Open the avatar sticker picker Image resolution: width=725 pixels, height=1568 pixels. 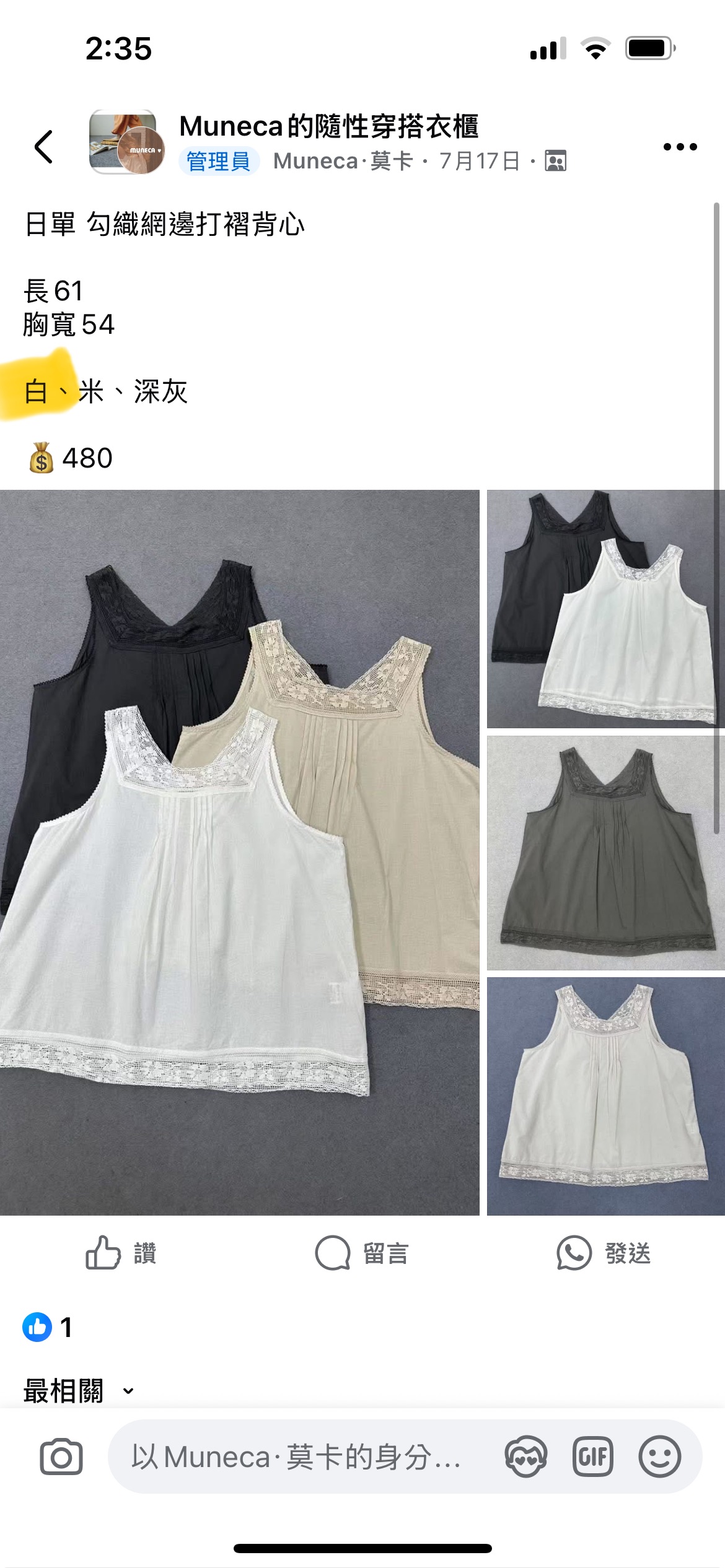(x=525, y=1457)
